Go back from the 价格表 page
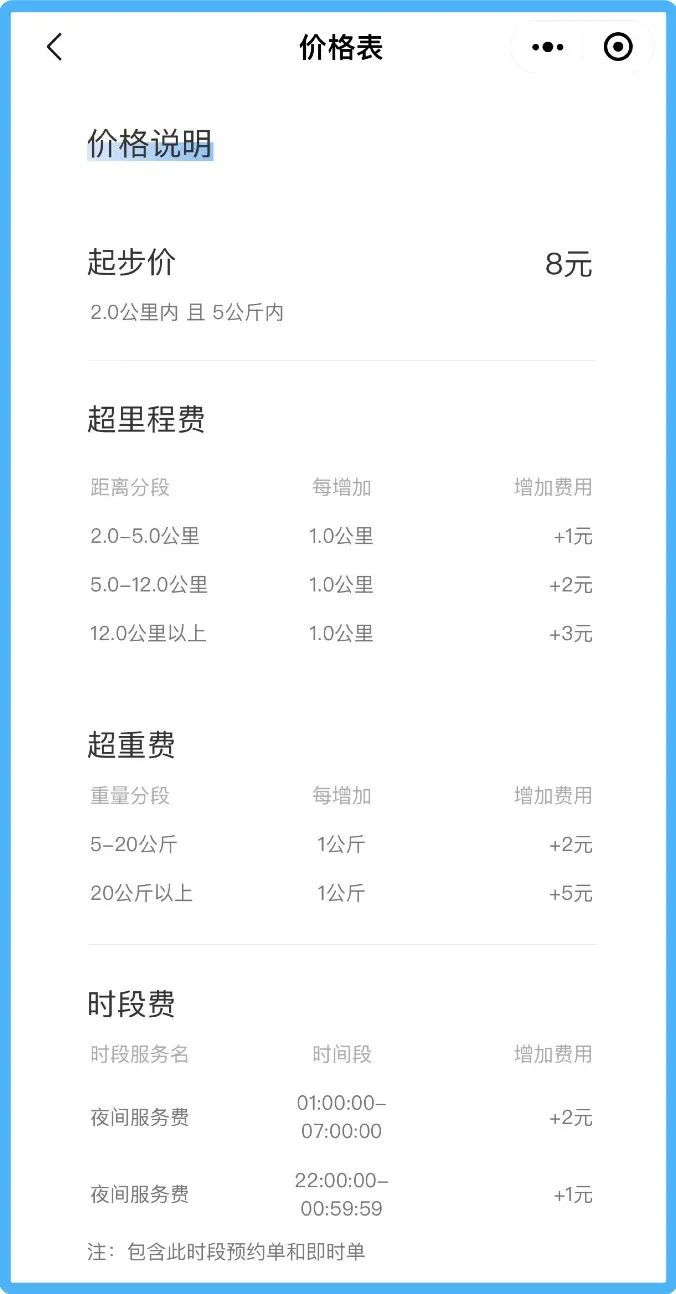The height and width of the screenshot is (1294, 676). coord(55,47)
